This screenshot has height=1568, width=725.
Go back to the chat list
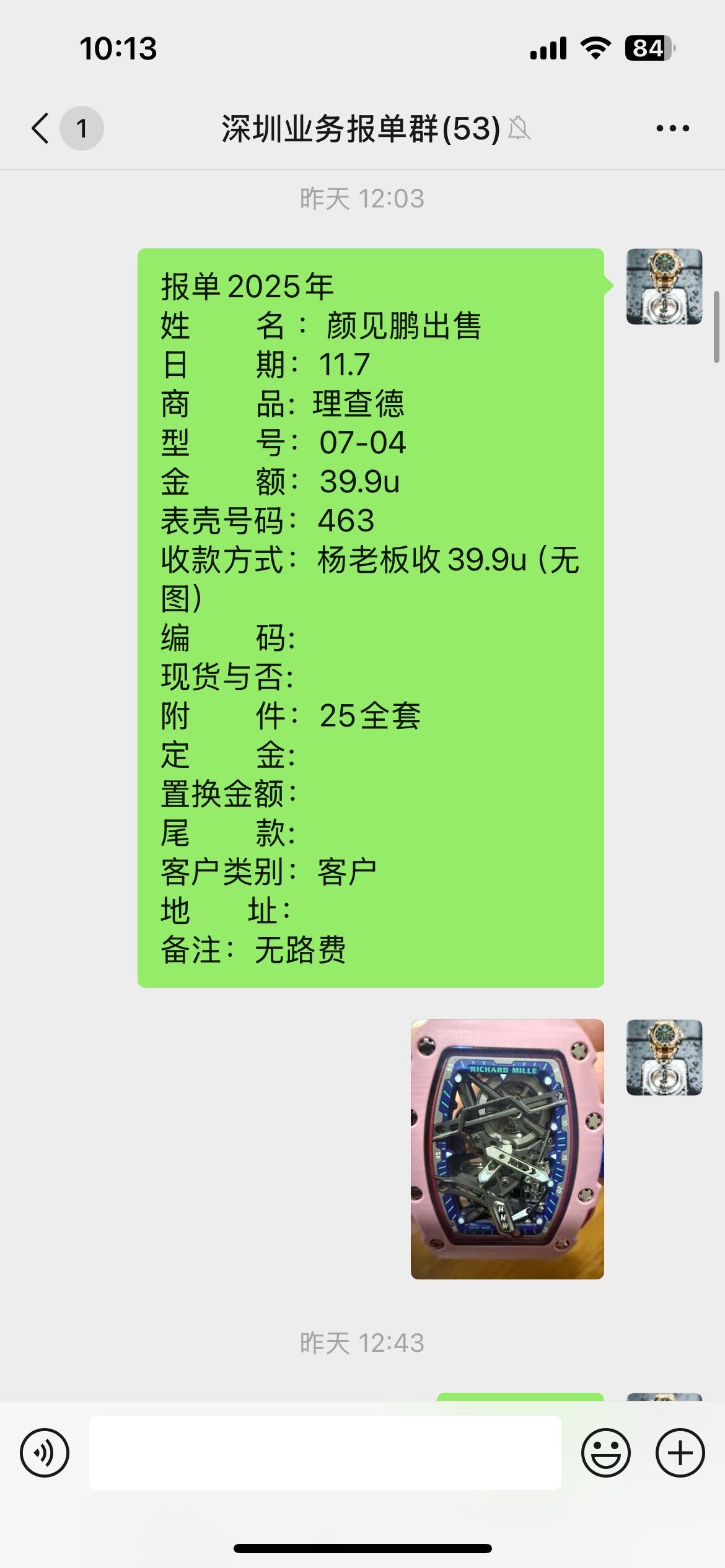coord(42,129)
